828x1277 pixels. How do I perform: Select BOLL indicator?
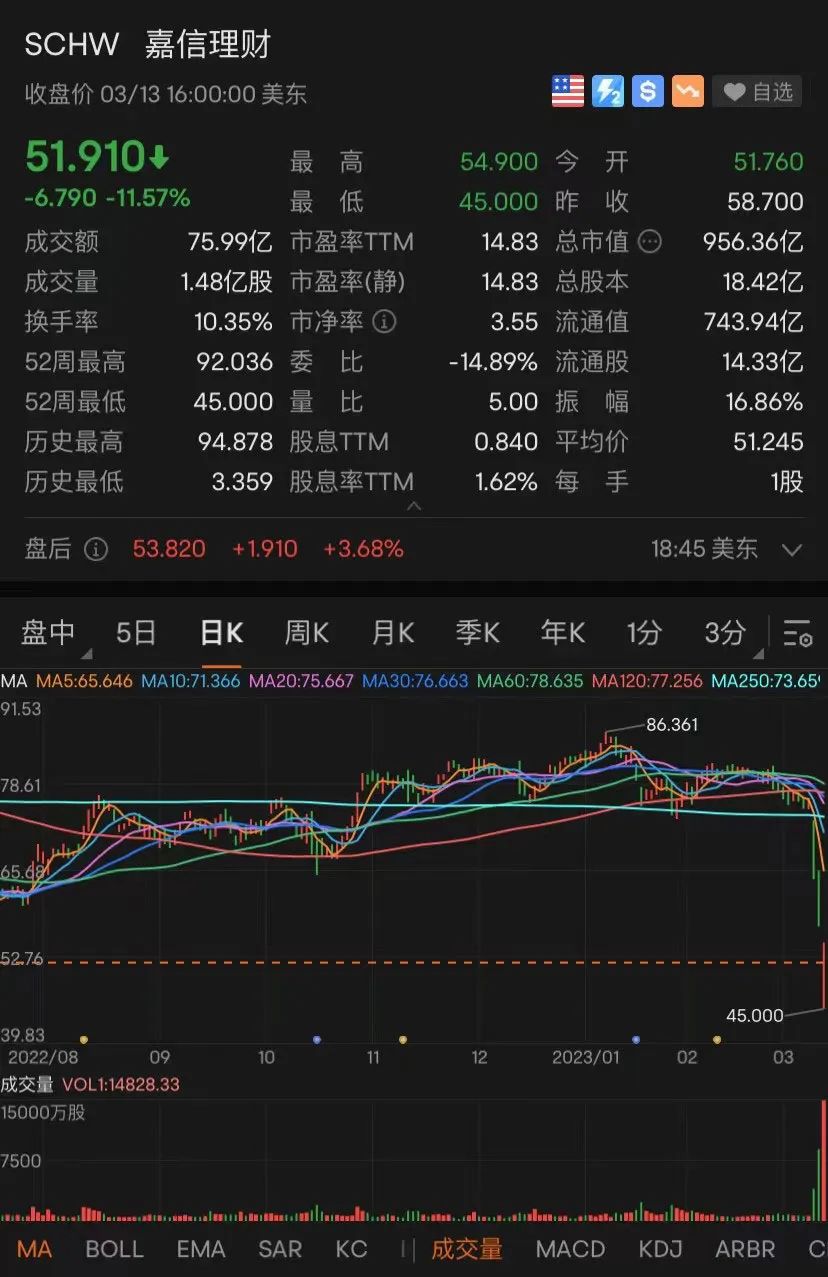[x=114, y=1249]
